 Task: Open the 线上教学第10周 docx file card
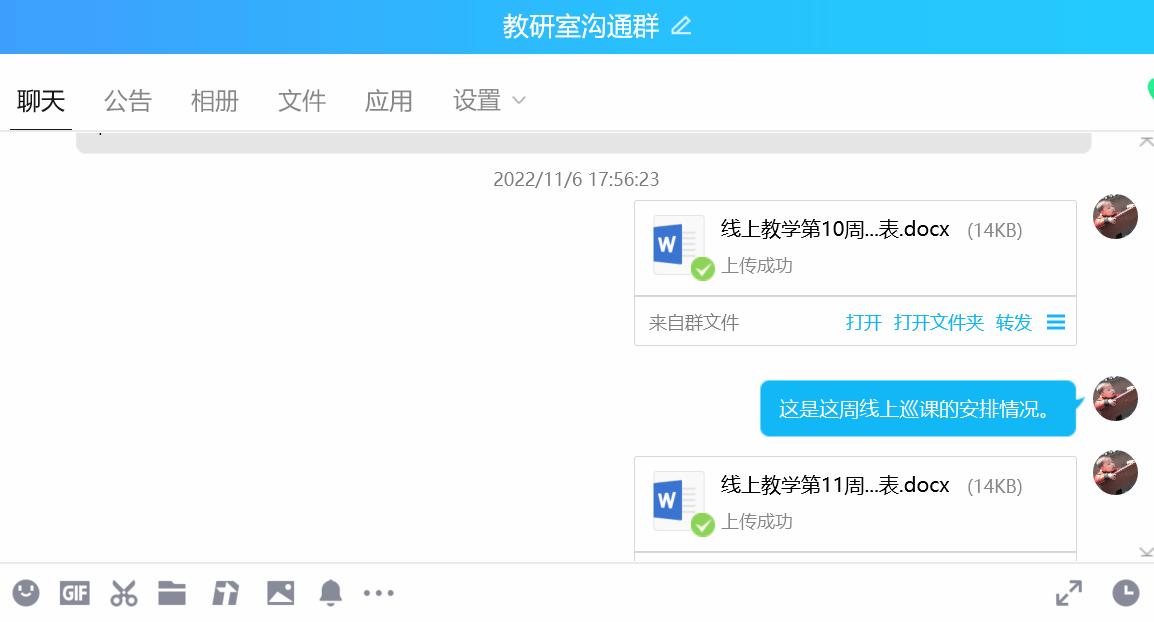tap(834, 247)
